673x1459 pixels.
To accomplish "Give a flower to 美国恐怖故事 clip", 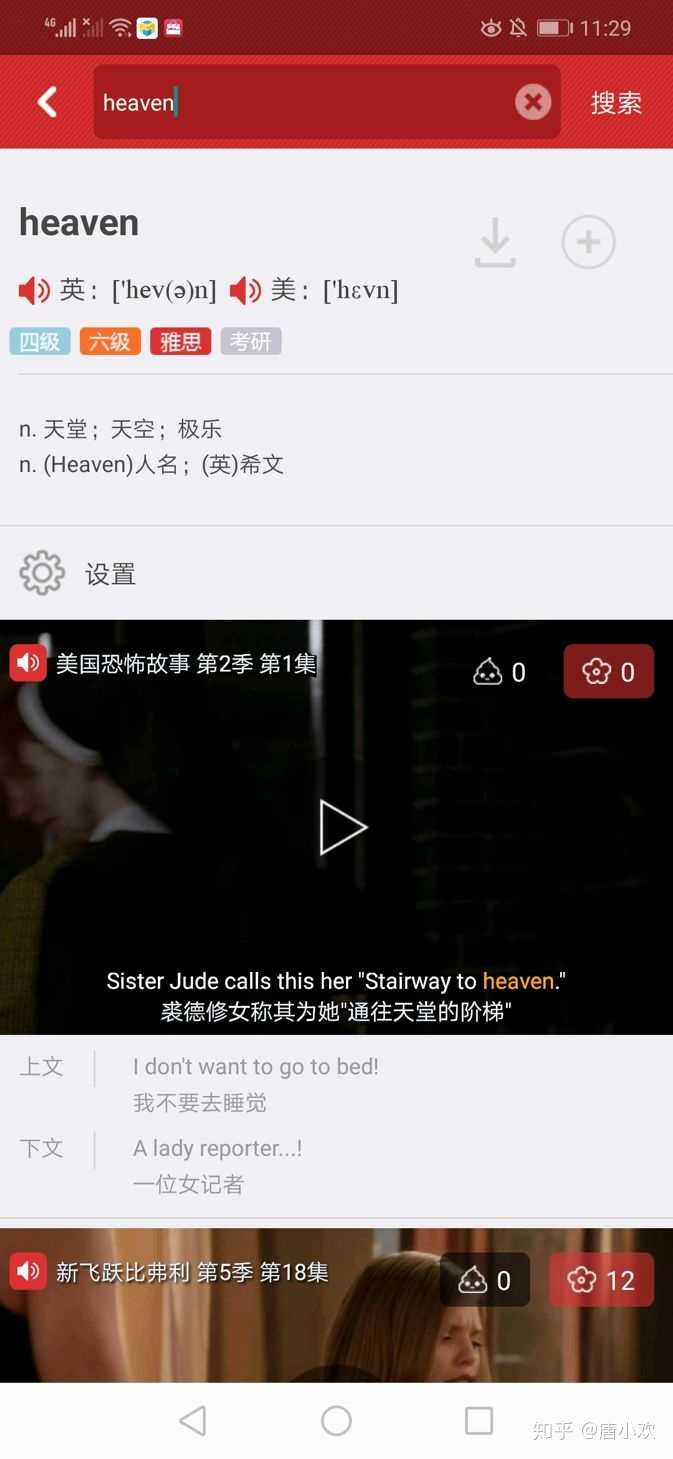I will pos(608,672).
